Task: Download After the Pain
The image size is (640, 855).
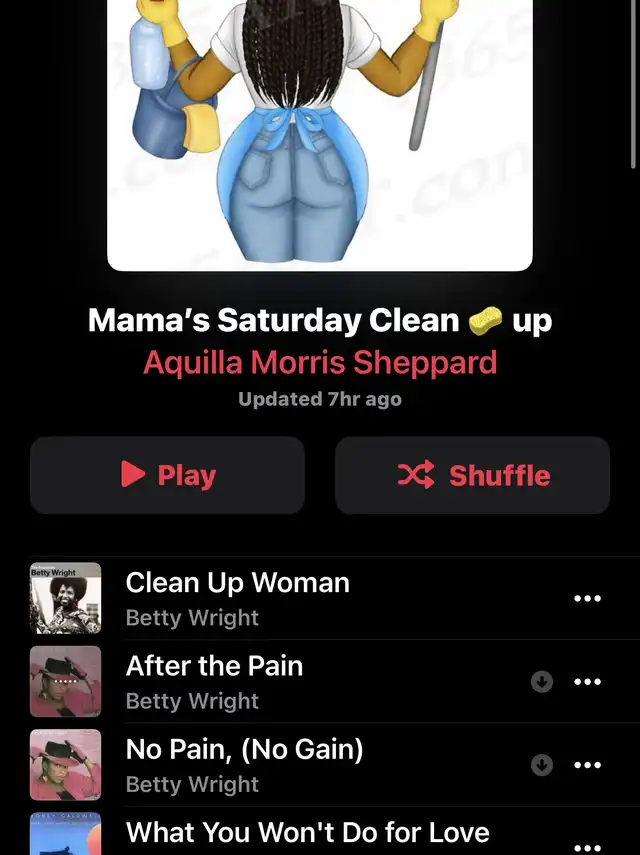Action: pos(541,682)
